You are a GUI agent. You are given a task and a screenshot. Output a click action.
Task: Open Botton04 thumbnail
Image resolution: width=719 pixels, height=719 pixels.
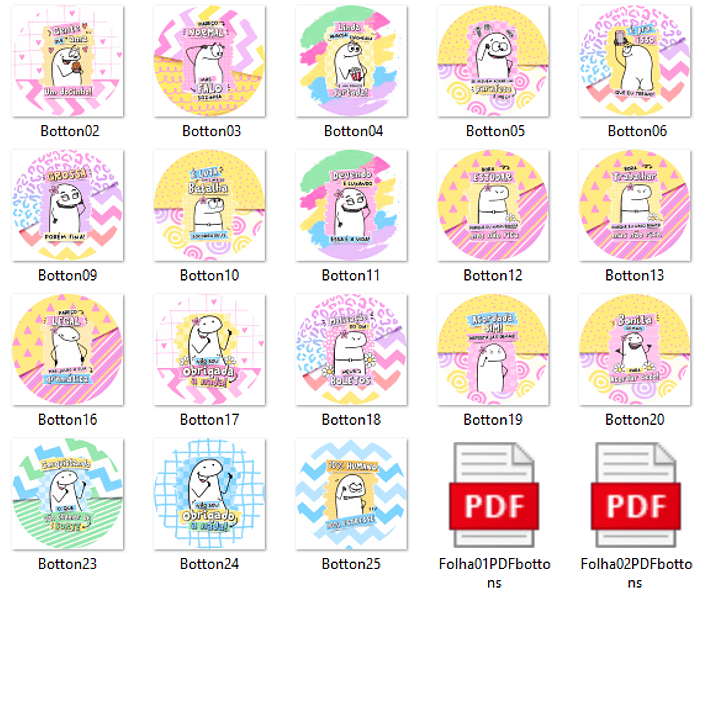352,62
